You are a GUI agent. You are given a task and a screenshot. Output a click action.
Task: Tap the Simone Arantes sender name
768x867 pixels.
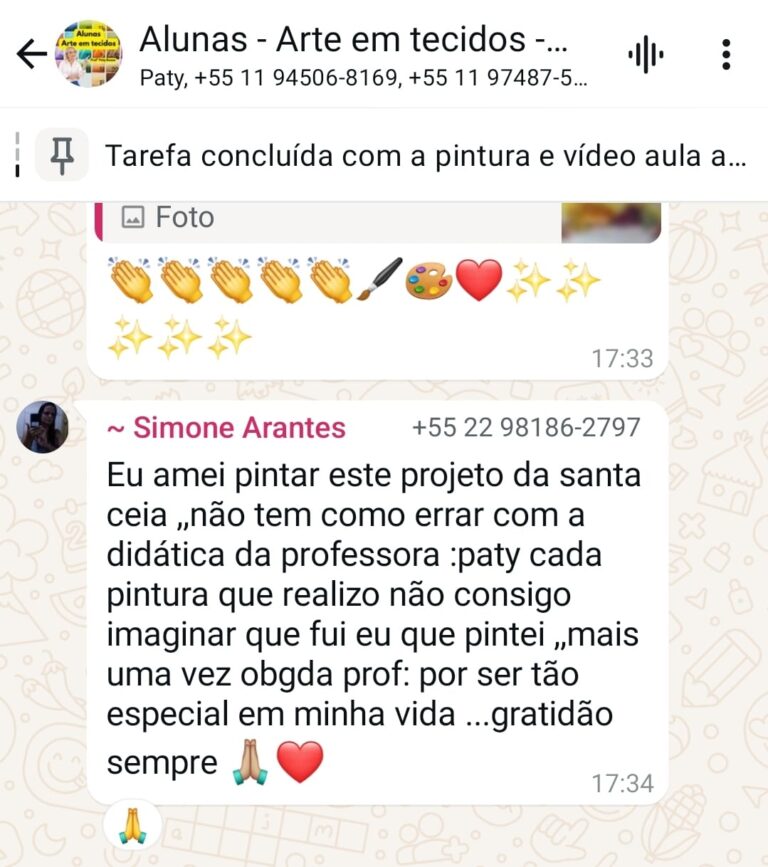point(226,428)
